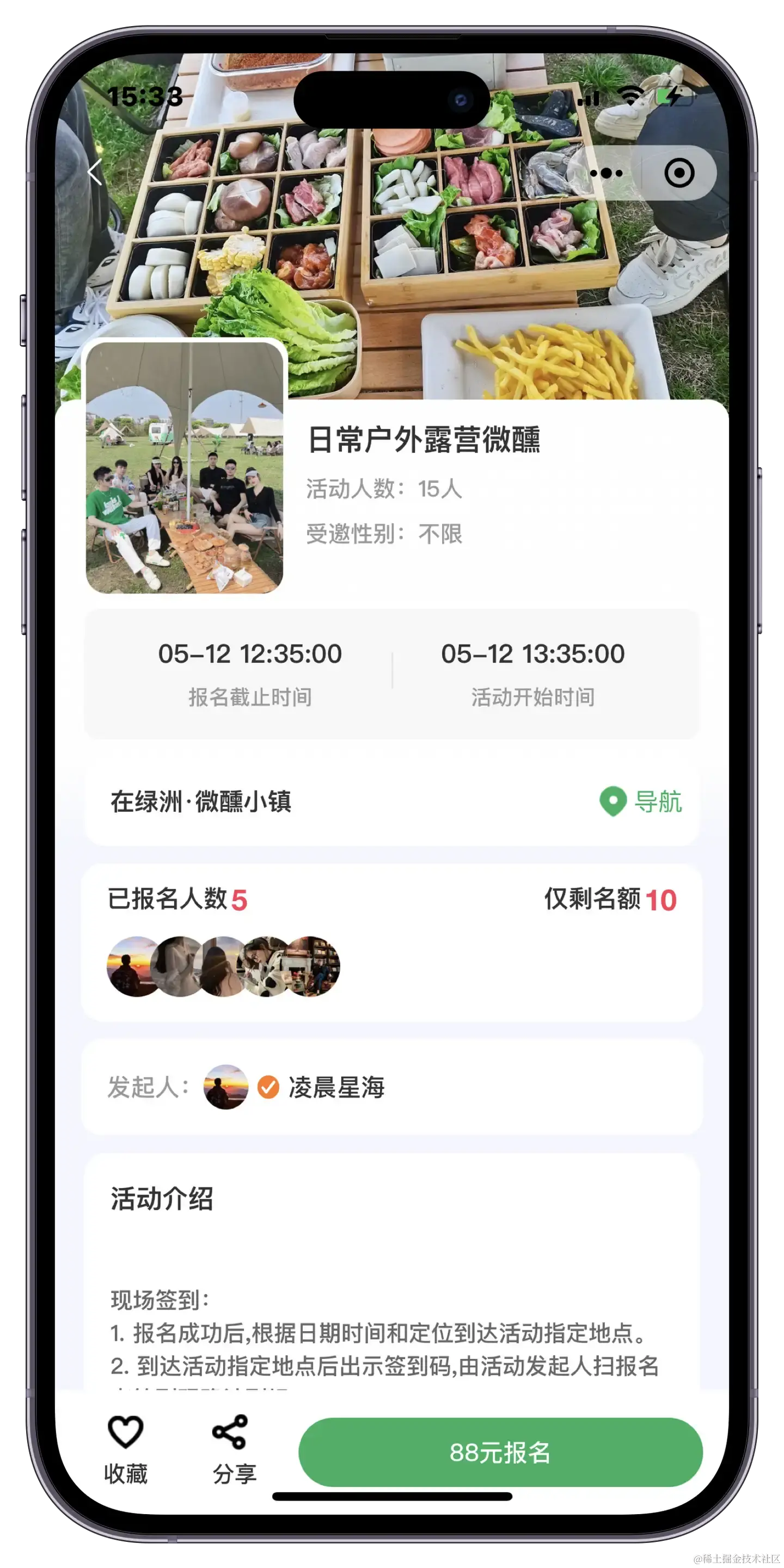View the registered participants' avatars
Viewport: 784px width, 1568px height.
click(223, 966)
